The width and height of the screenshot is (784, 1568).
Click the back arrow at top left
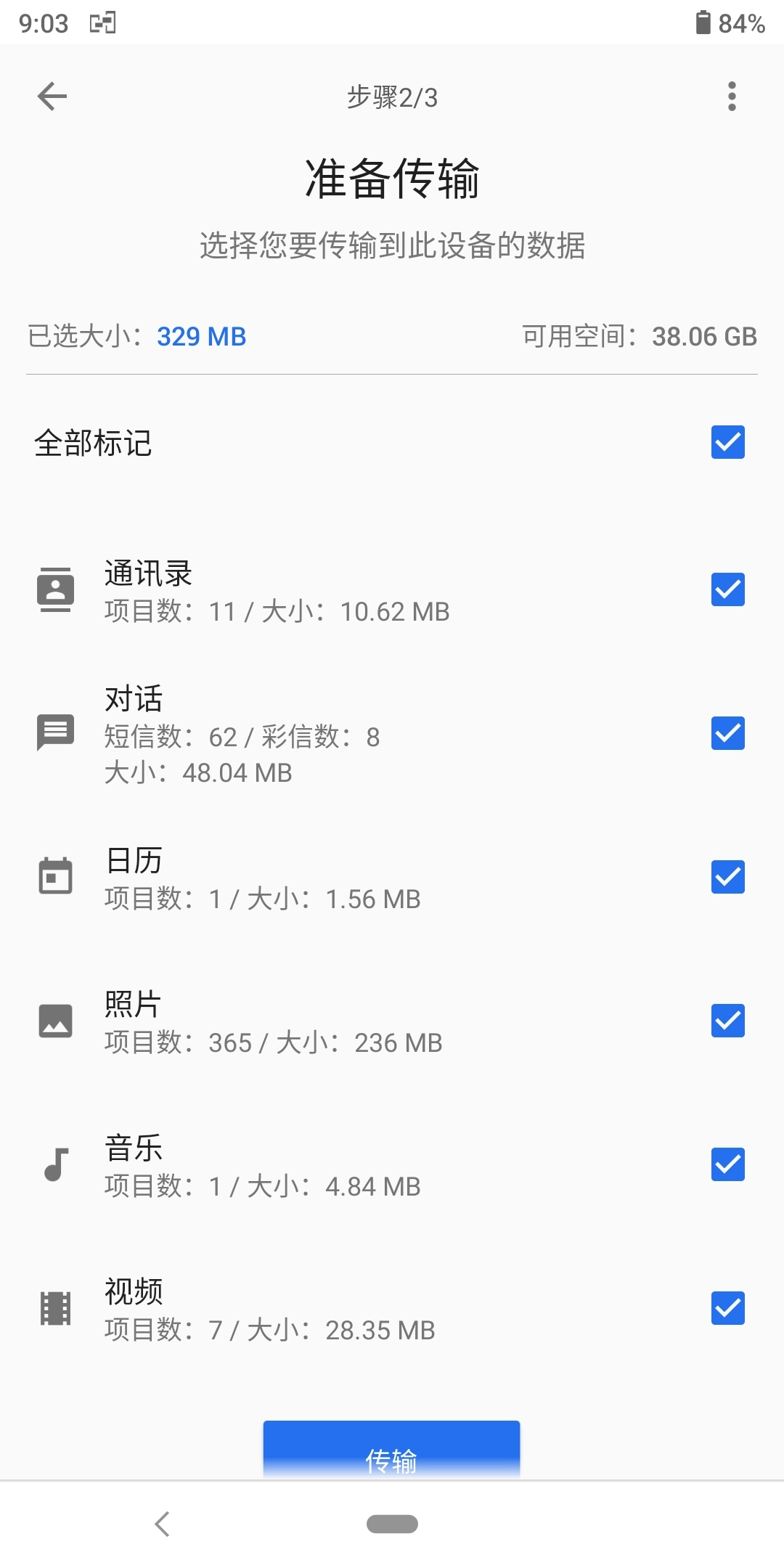click(x=52, y=97)
